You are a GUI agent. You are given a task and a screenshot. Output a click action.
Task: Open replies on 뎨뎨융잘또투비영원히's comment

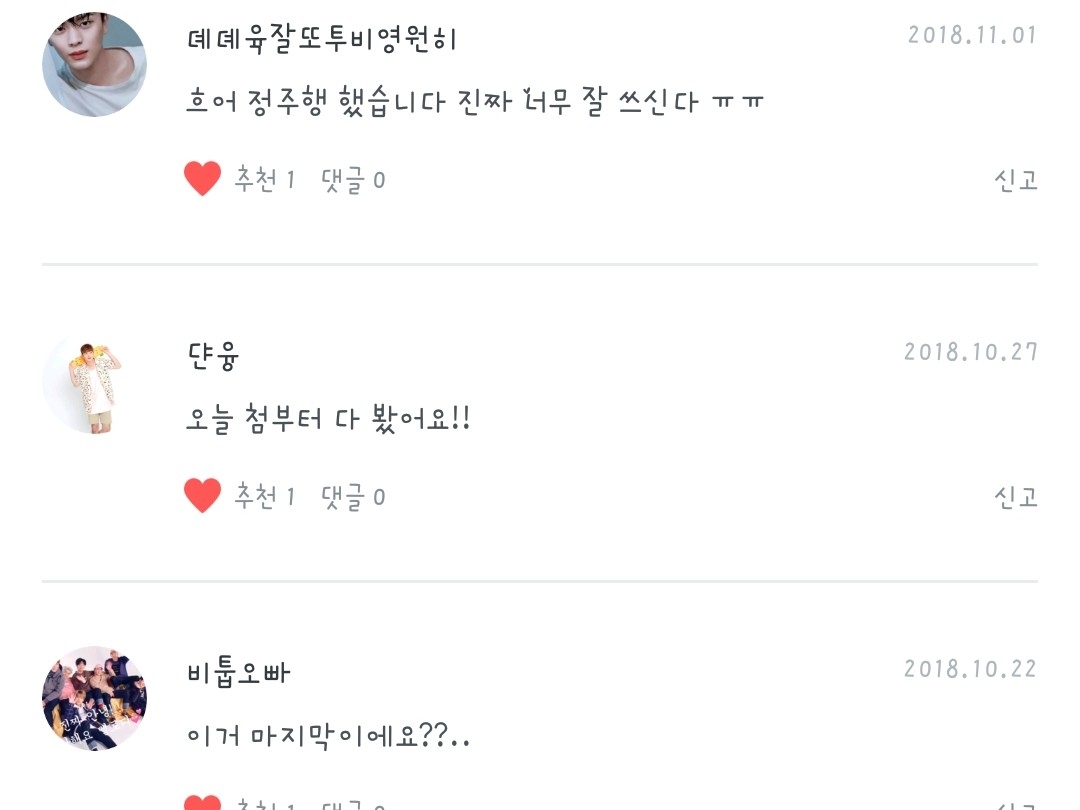(x=353, y=180)
